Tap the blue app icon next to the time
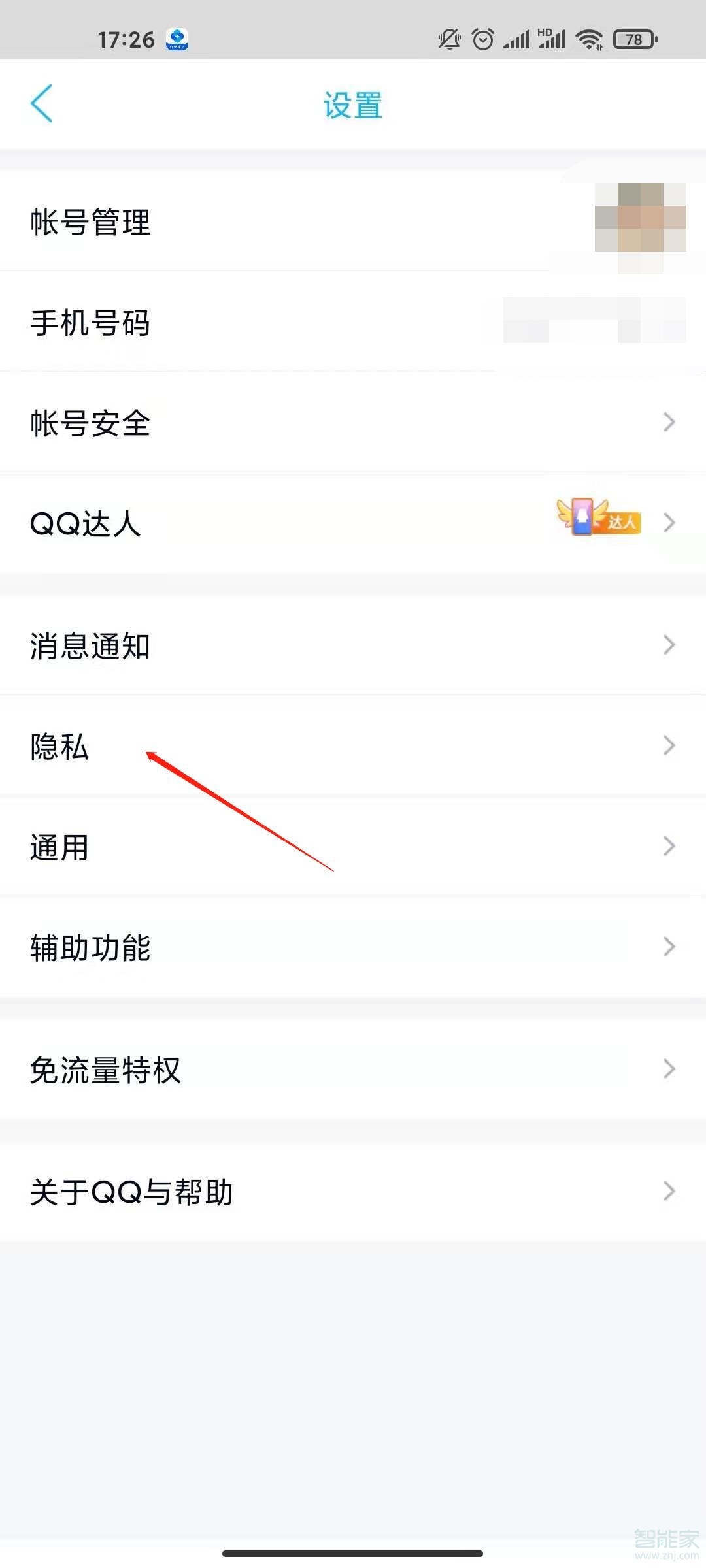This screenshot has width=706, height=1568. (175, 39)
